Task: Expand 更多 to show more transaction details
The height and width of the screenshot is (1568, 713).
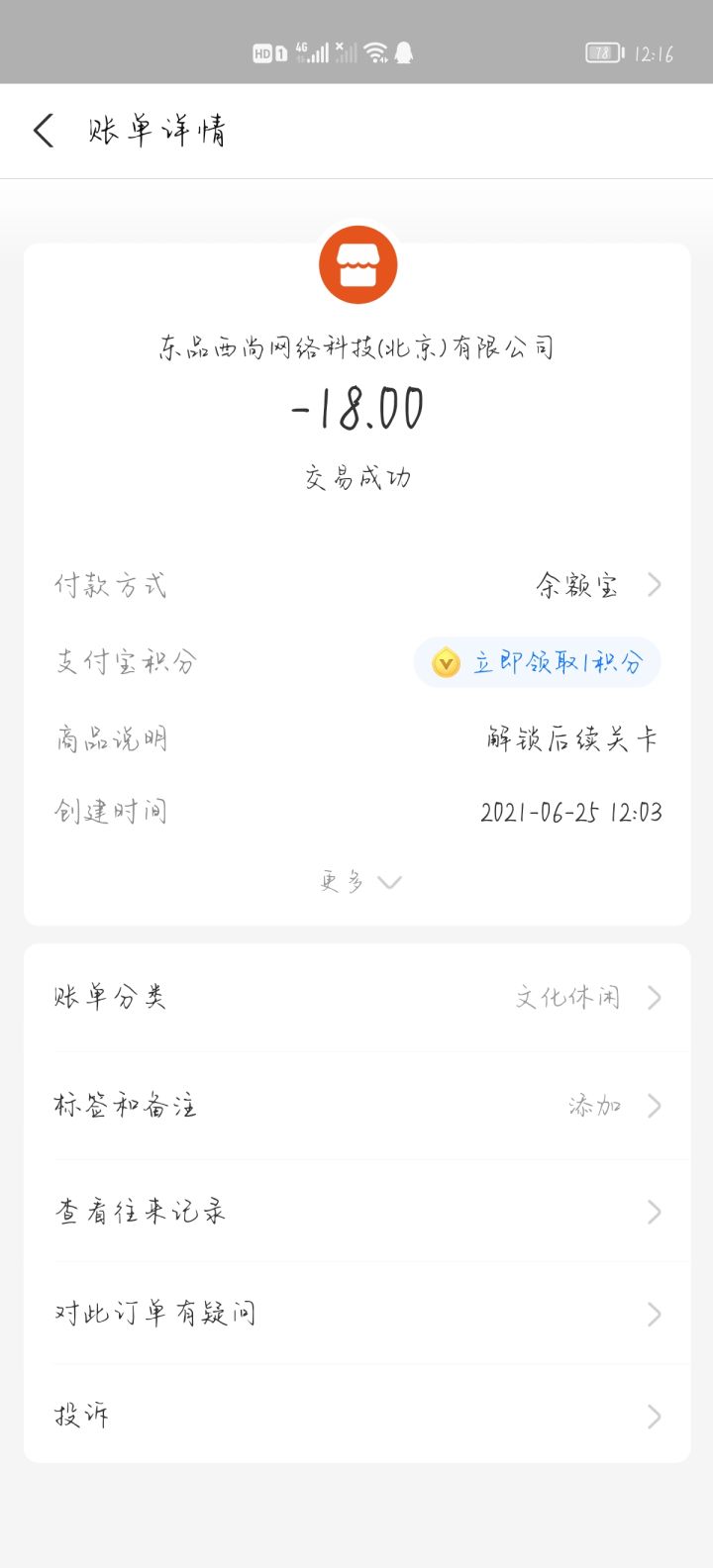Action: click(x=360, y=880)
